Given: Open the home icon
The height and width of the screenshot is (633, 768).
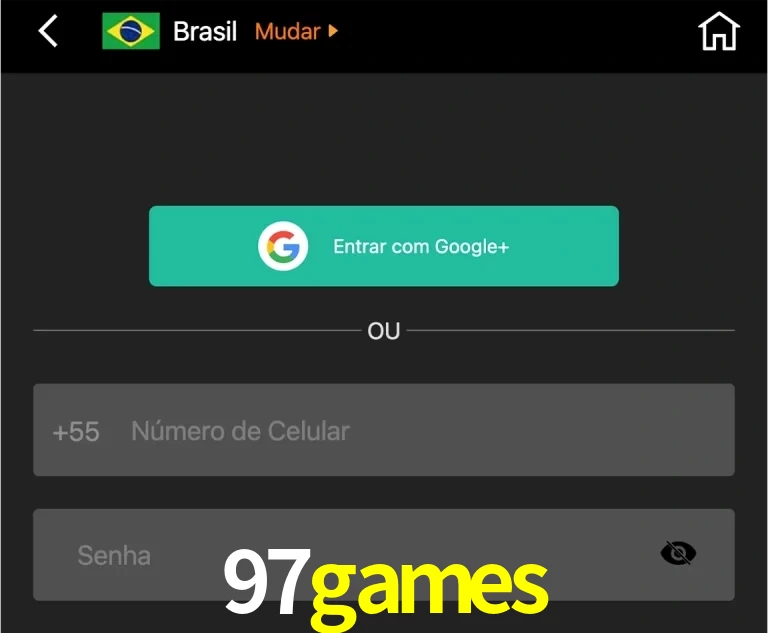Looking at the screenshot, I should coord(718,31).
